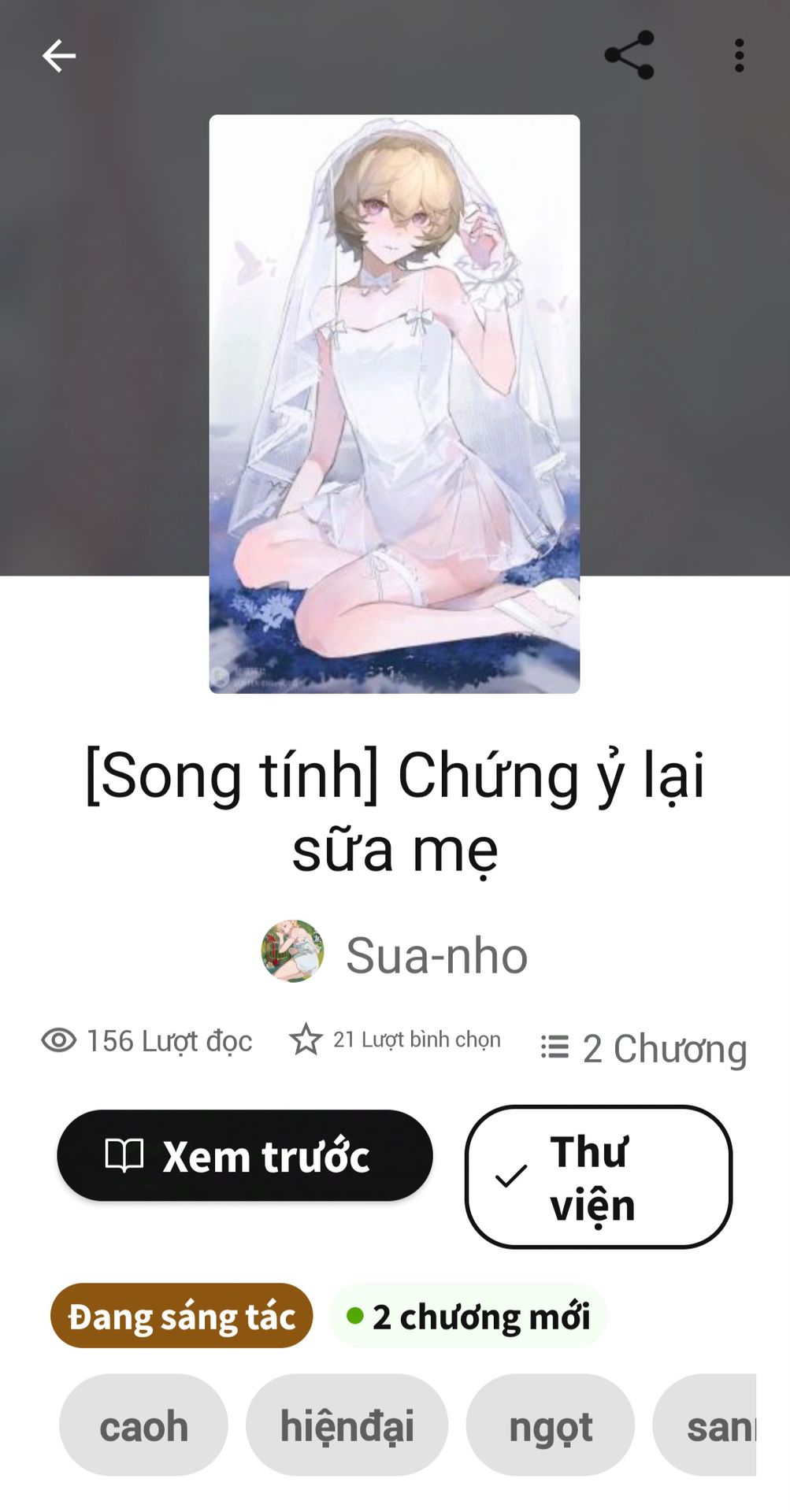This screenshot has height=1512, width=790.
Task: Open the story cover image
Action: click(x=395, y=404)
